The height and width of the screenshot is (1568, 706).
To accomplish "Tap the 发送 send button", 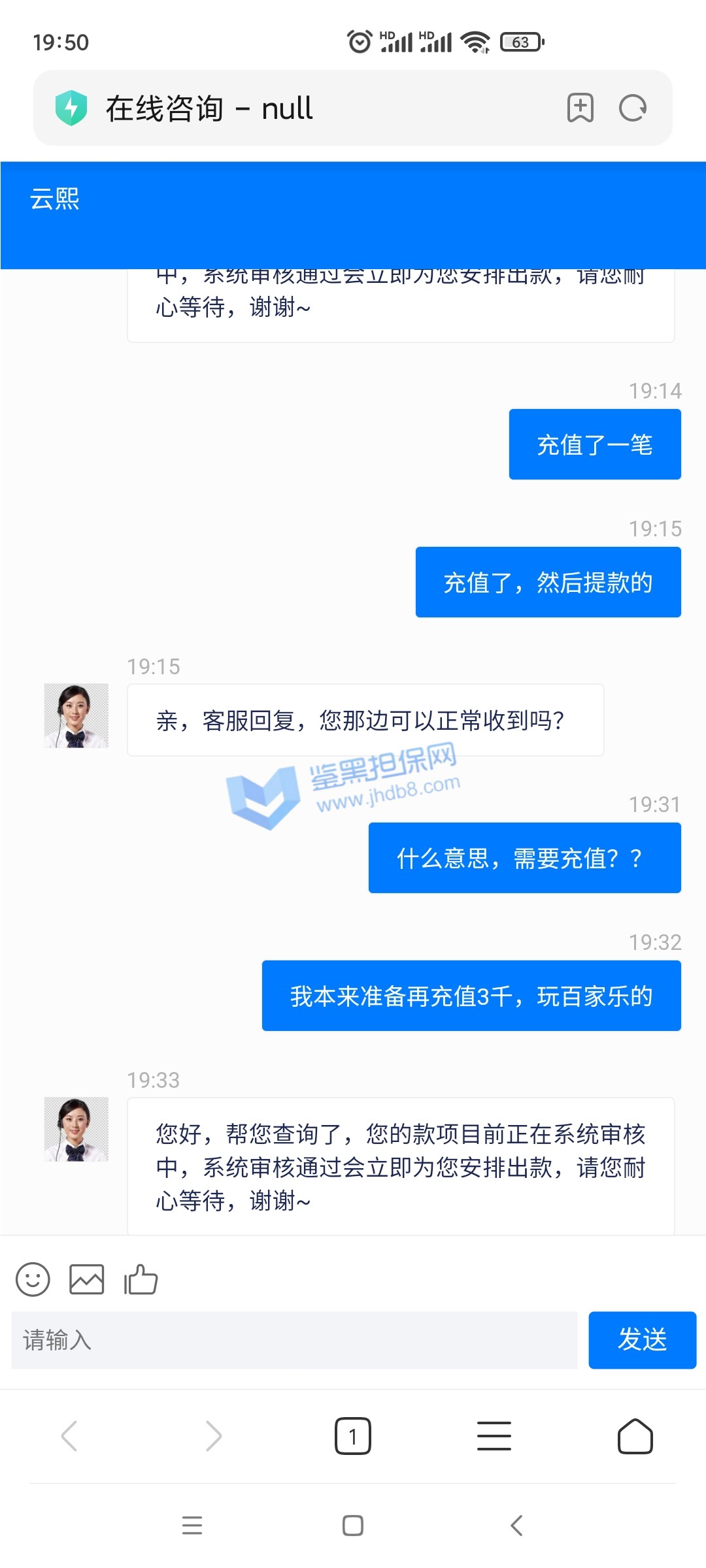I will point(642,1340).
